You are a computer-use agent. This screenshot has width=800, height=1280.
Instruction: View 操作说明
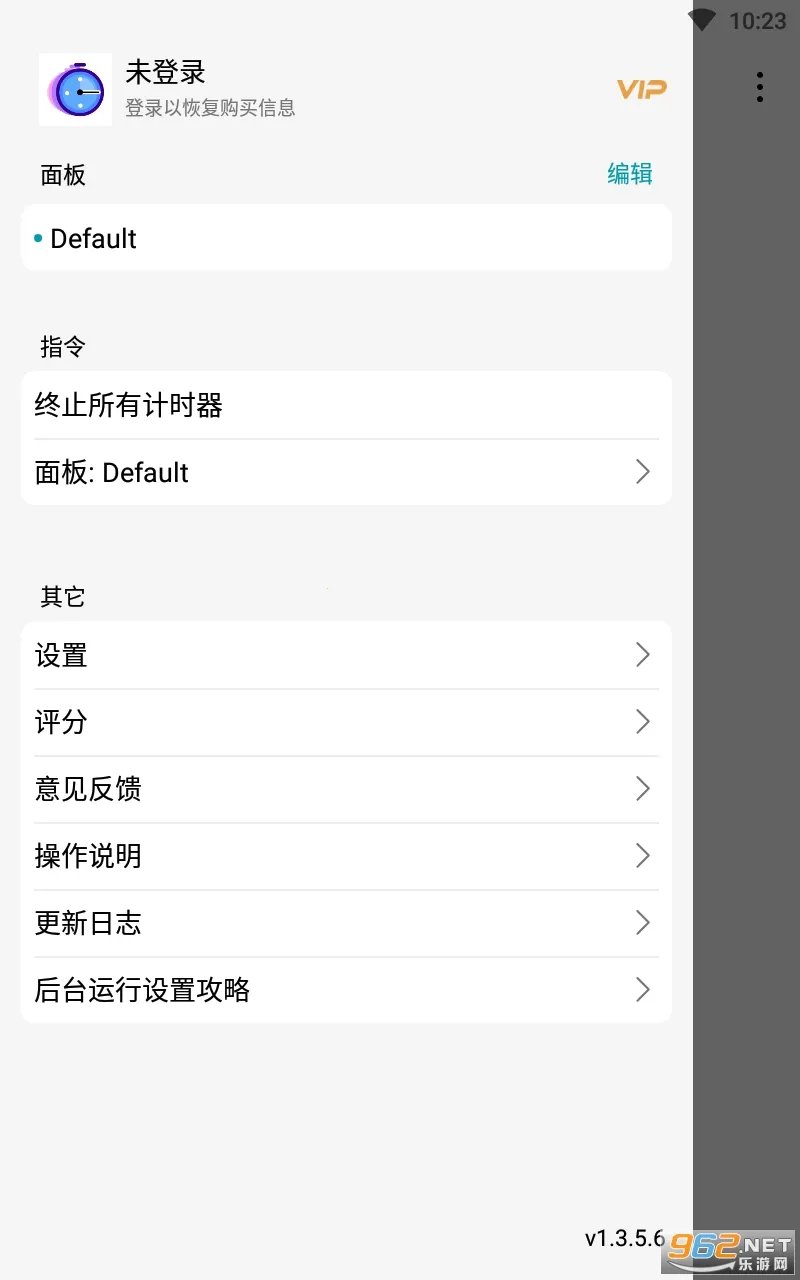[345, 856]
